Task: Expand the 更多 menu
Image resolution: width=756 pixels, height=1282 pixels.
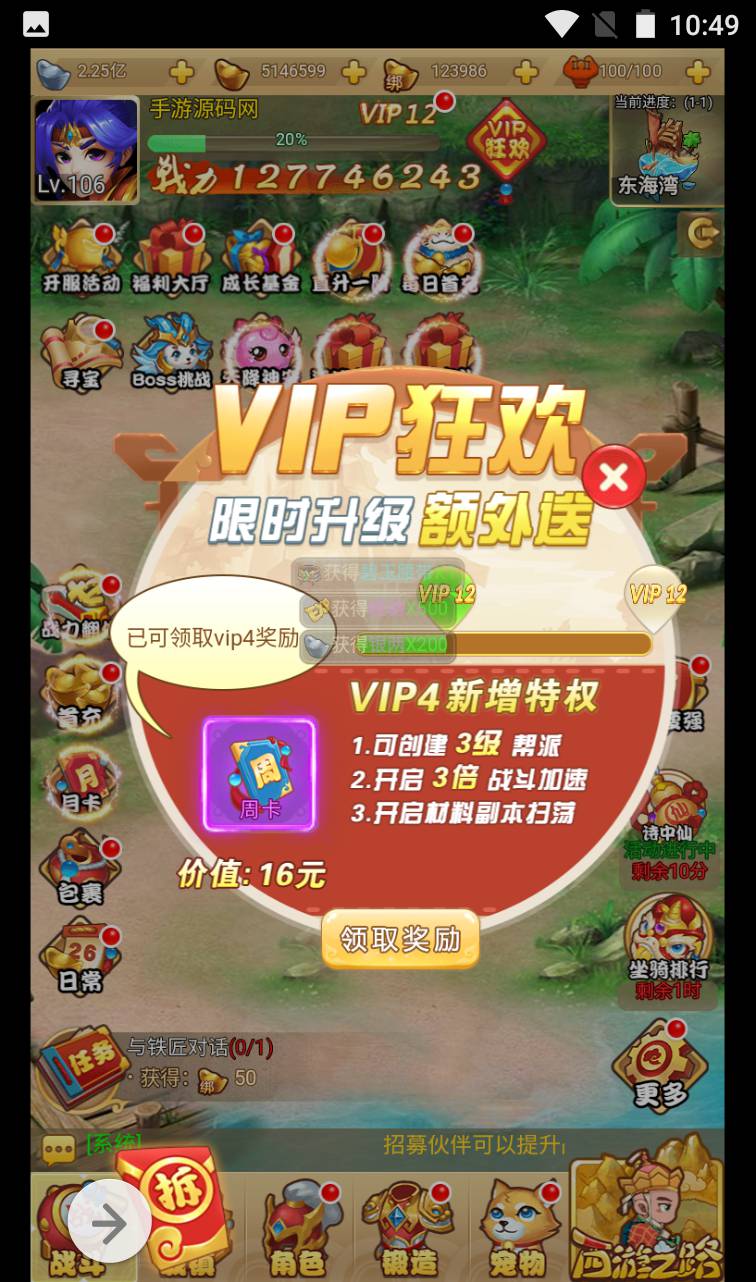Action: pyautogui.click(x=660, y=1065)
